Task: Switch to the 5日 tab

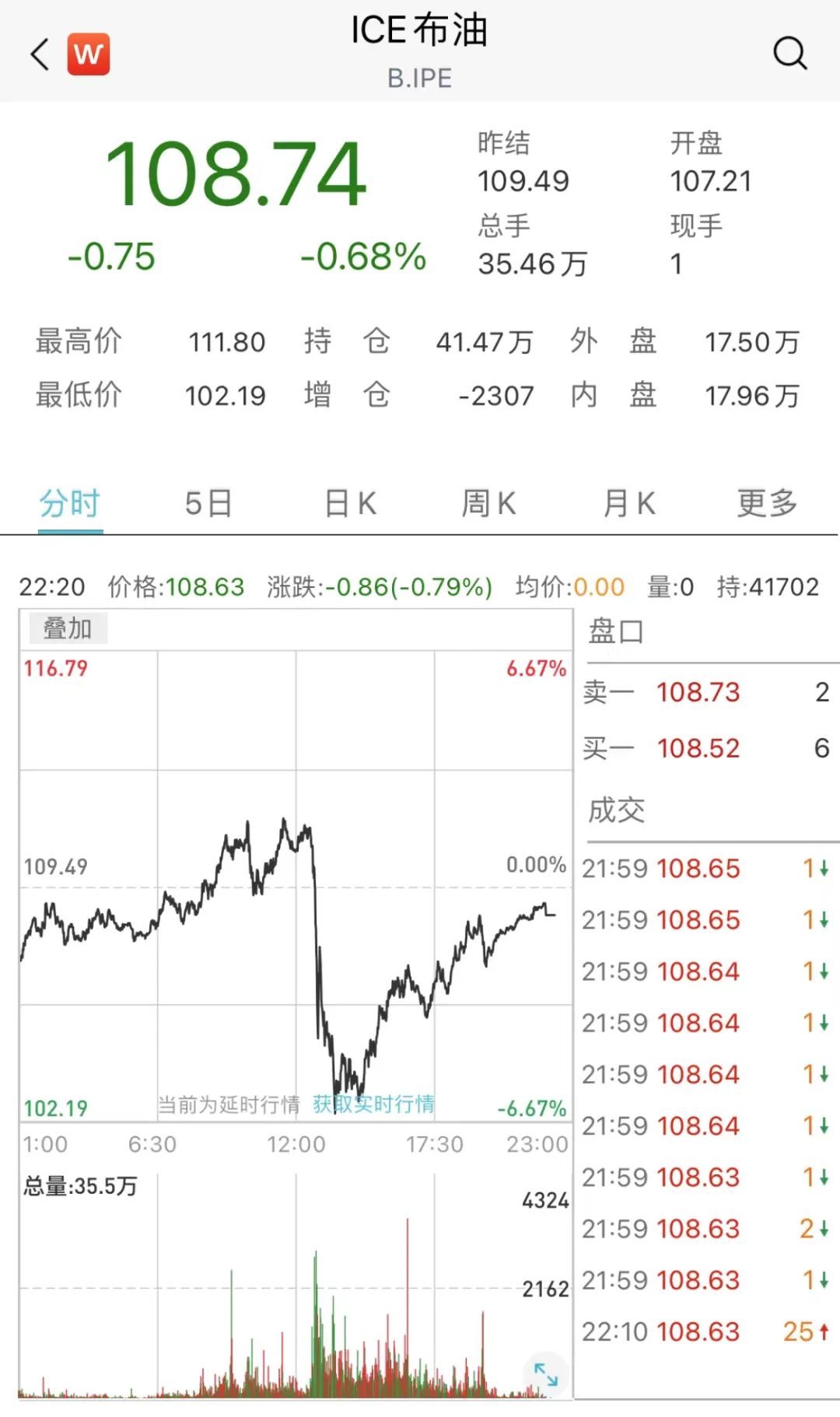Action: 208,503
